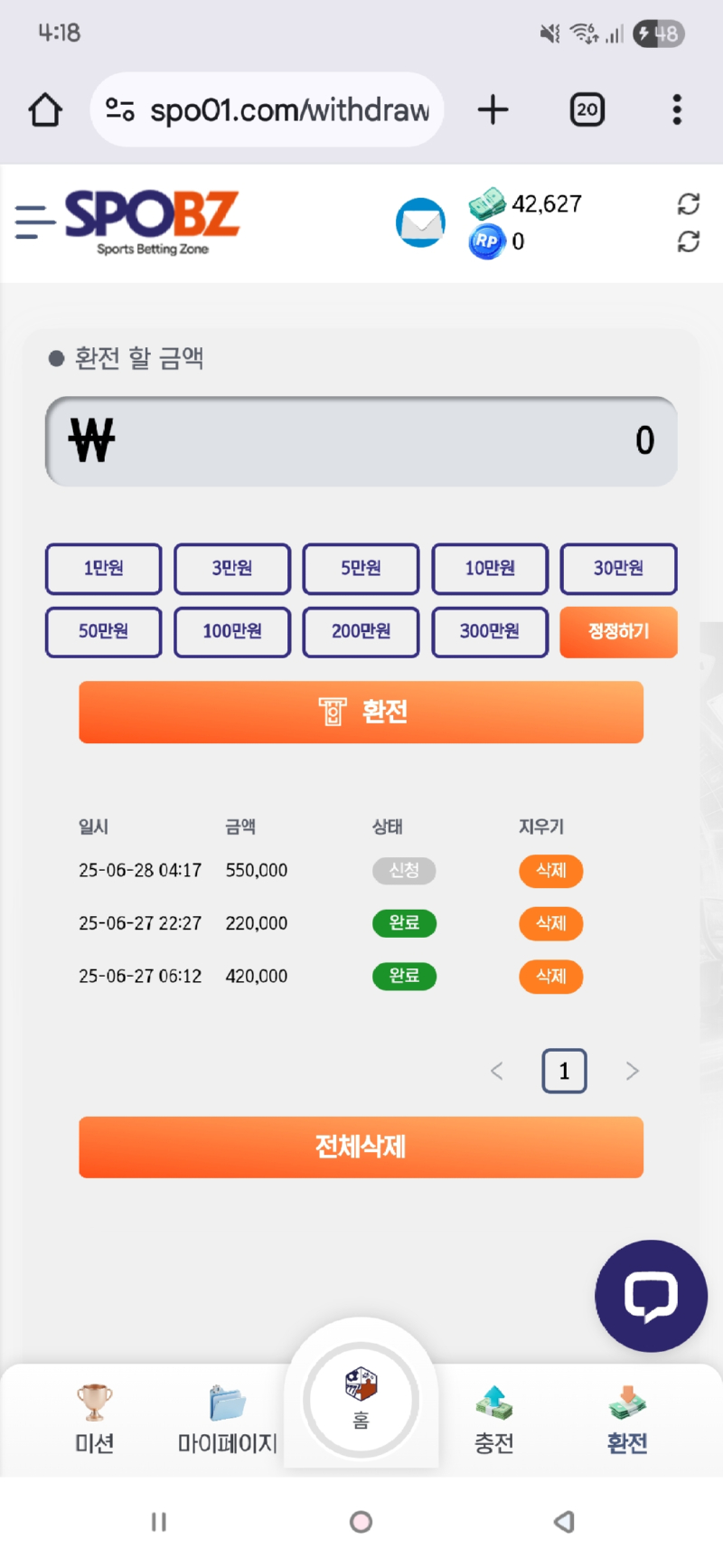The height and width of the screenshot is (1568, 723).
Task: Submit withdrawal with the 환전 button
Action: pyautogui.click(x=361, y=713)
